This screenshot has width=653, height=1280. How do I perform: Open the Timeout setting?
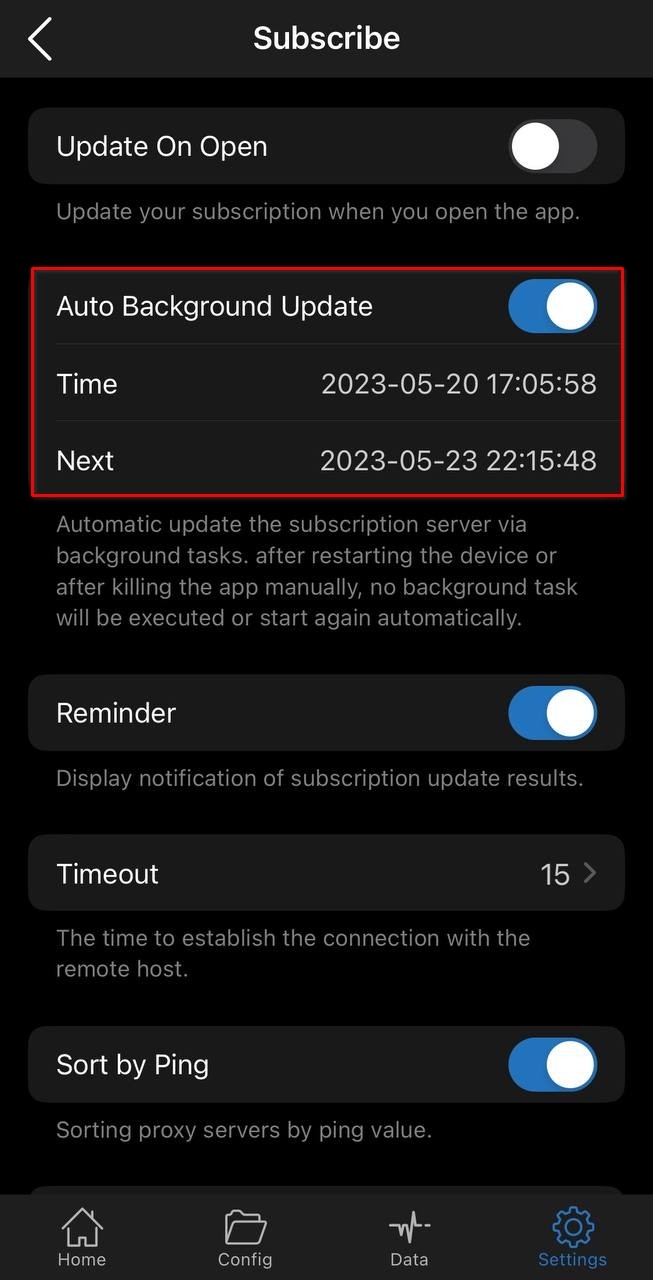pyautogui.click(x=326, y=874)
